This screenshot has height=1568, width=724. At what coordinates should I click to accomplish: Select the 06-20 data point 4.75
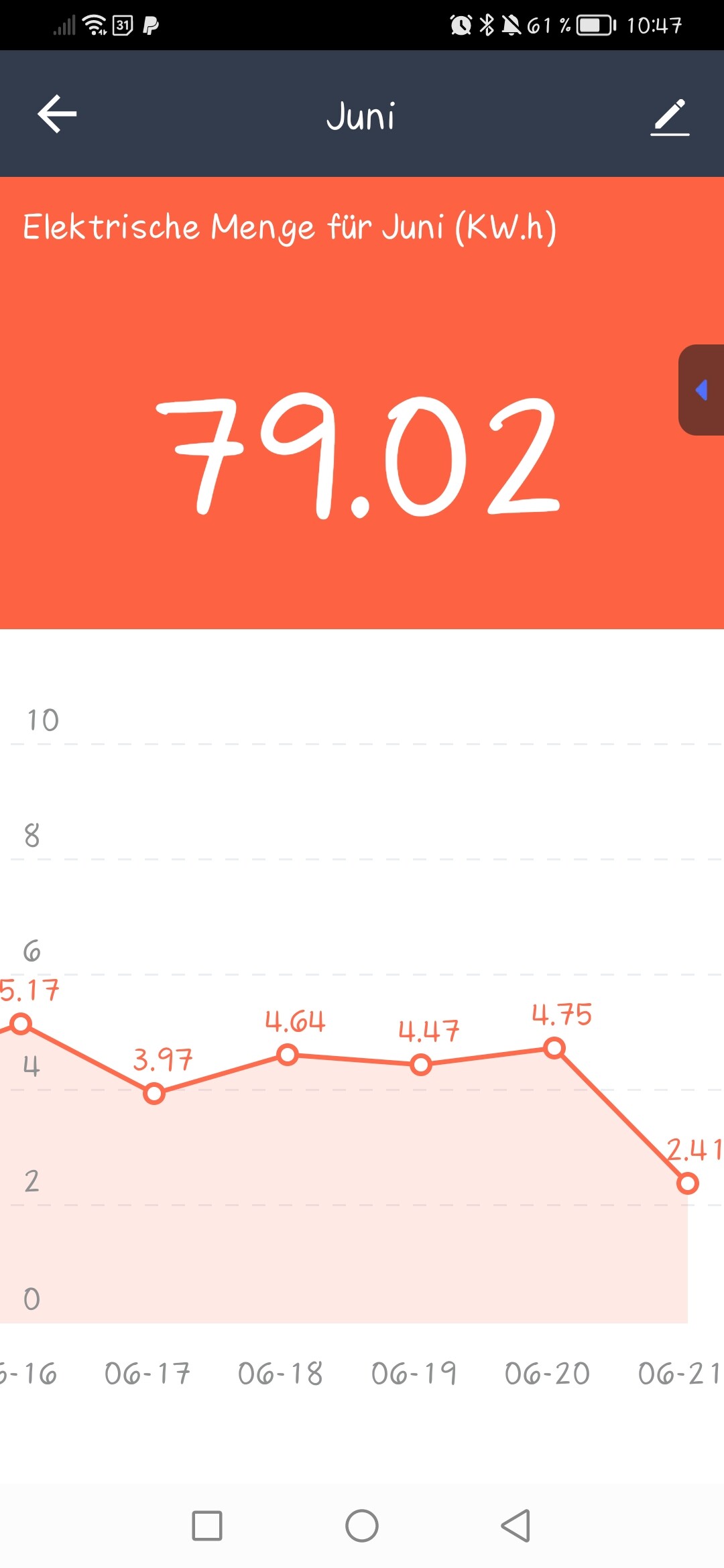click(554, 1048)
